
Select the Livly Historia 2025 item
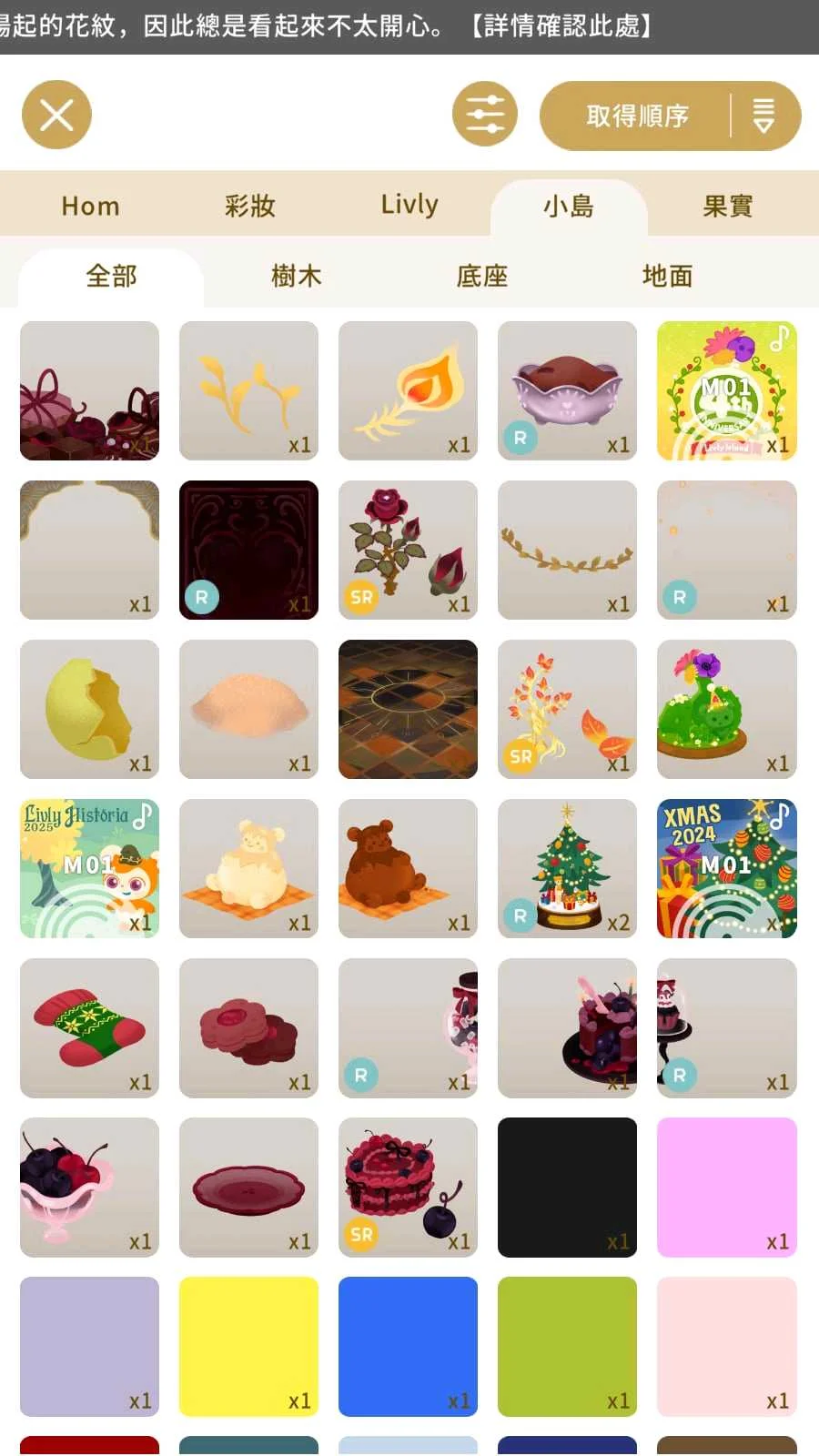point(89,868)
